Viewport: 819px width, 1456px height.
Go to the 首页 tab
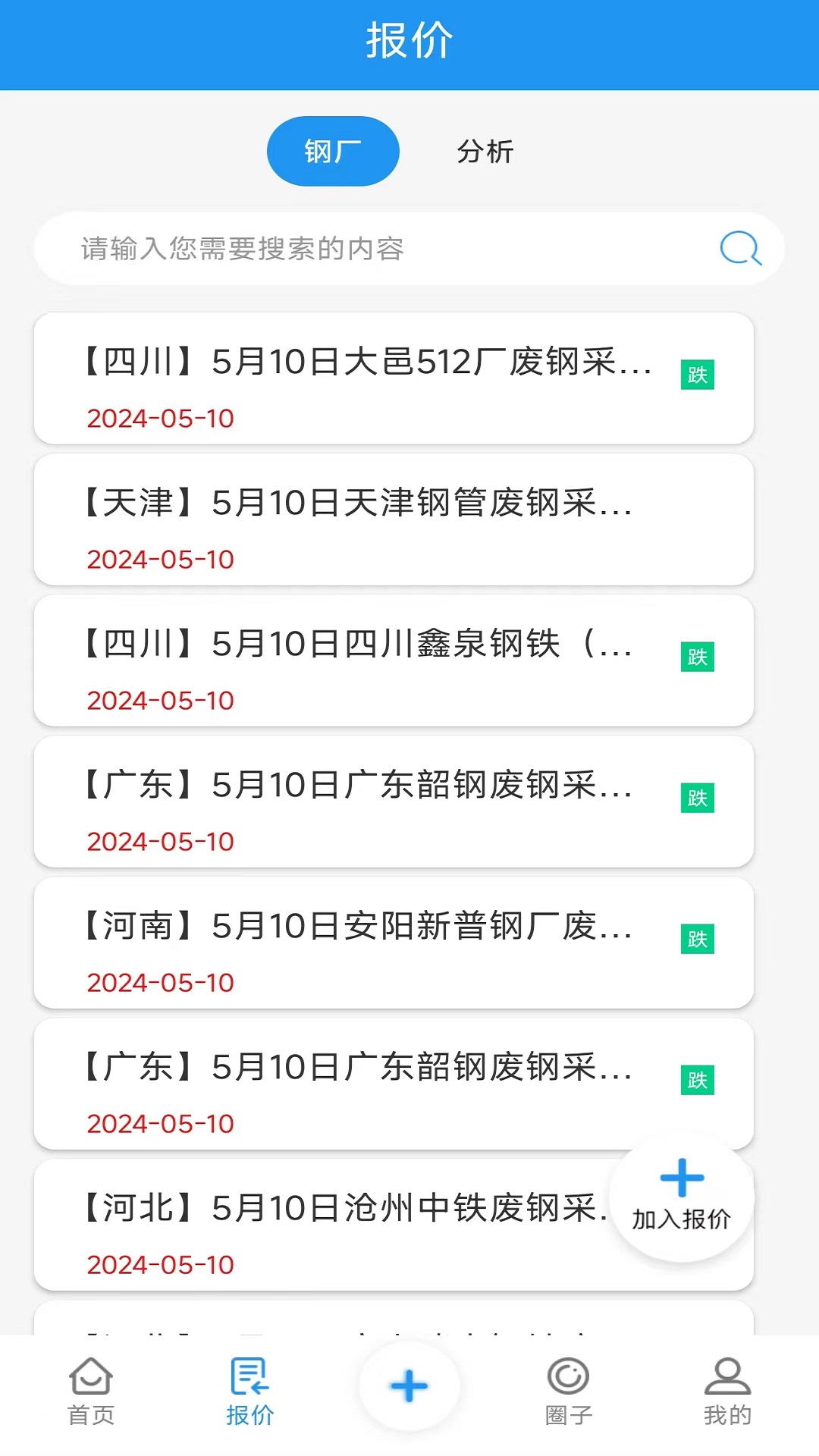click(91, 1391)
